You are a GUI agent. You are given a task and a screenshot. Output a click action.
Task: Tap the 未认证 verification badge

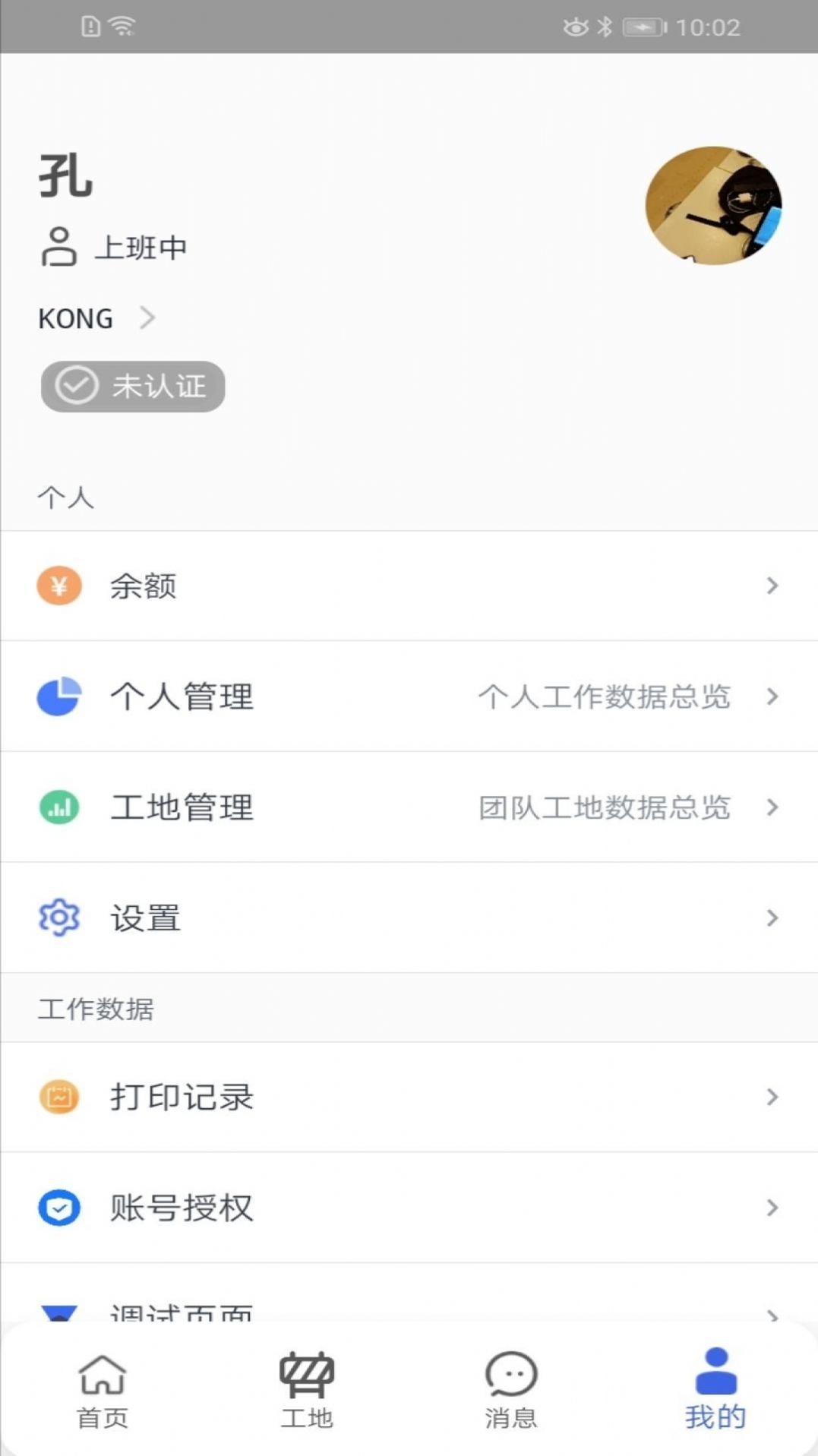click(x=132, y=387)
